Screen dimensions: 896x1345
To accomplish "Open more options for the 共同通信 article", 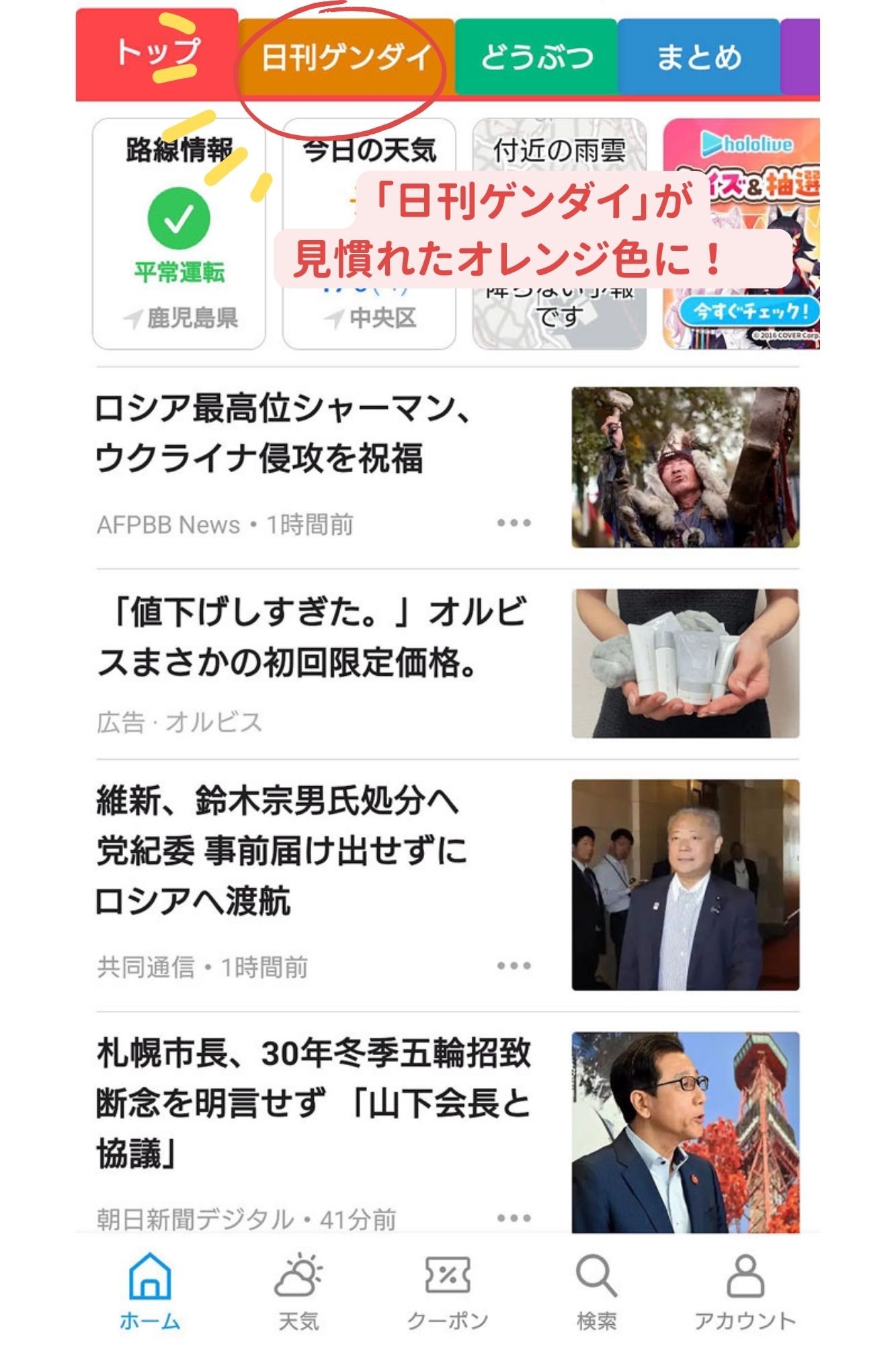I will 514,966.
